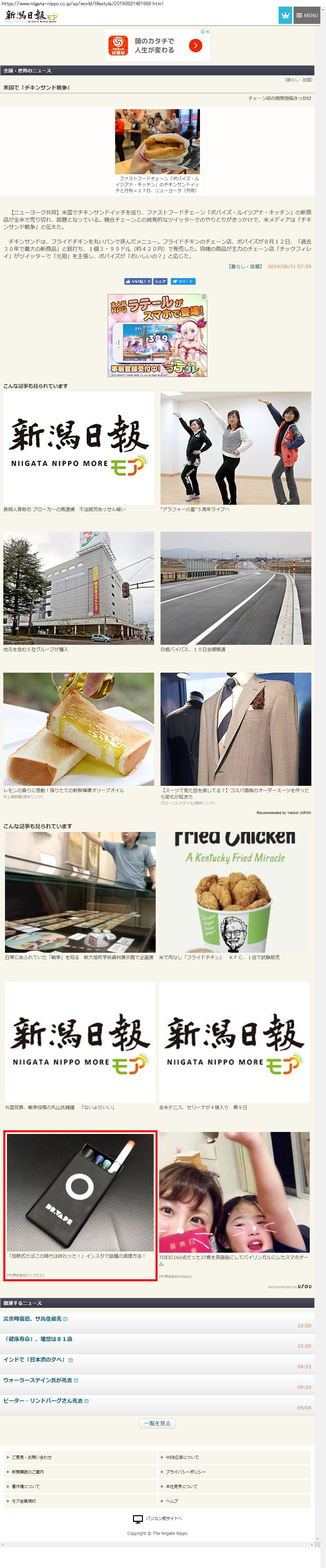The width and height of the screenshot is (326, 1568).
Task: Open news インドで「日本酒の夕べ」
Action: (x=34, y=1359)
